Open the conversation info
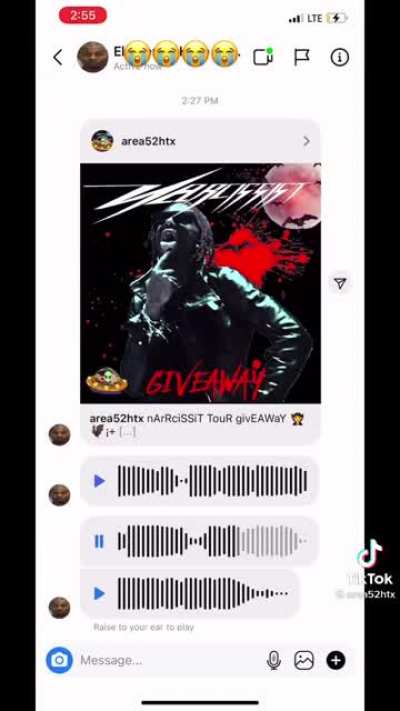The height and width of the screenshot is (711, 400). (339, 58)
